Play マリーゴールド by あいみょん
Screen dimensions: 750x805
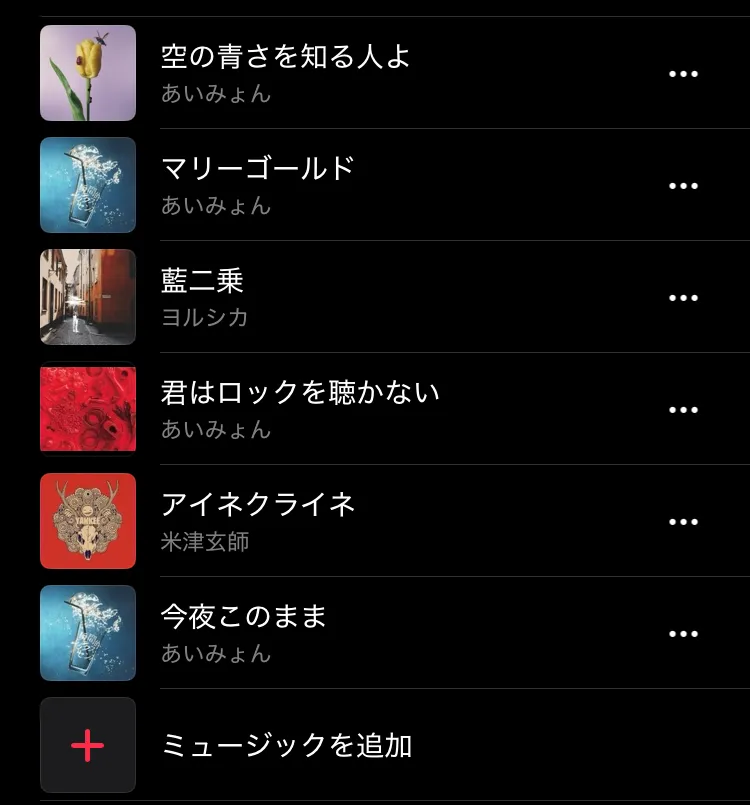coord(258,170)
